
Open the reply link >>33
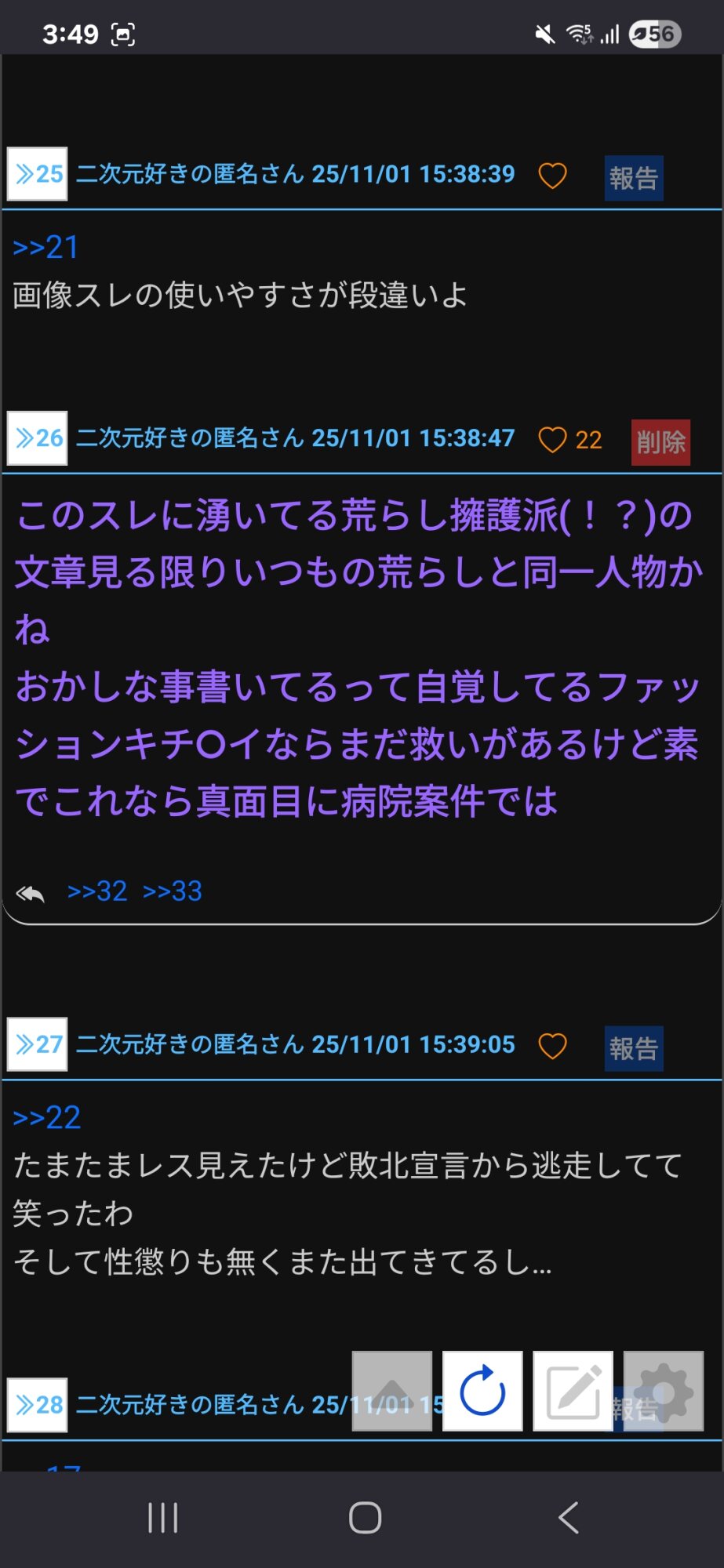click(x=173, y=891)
